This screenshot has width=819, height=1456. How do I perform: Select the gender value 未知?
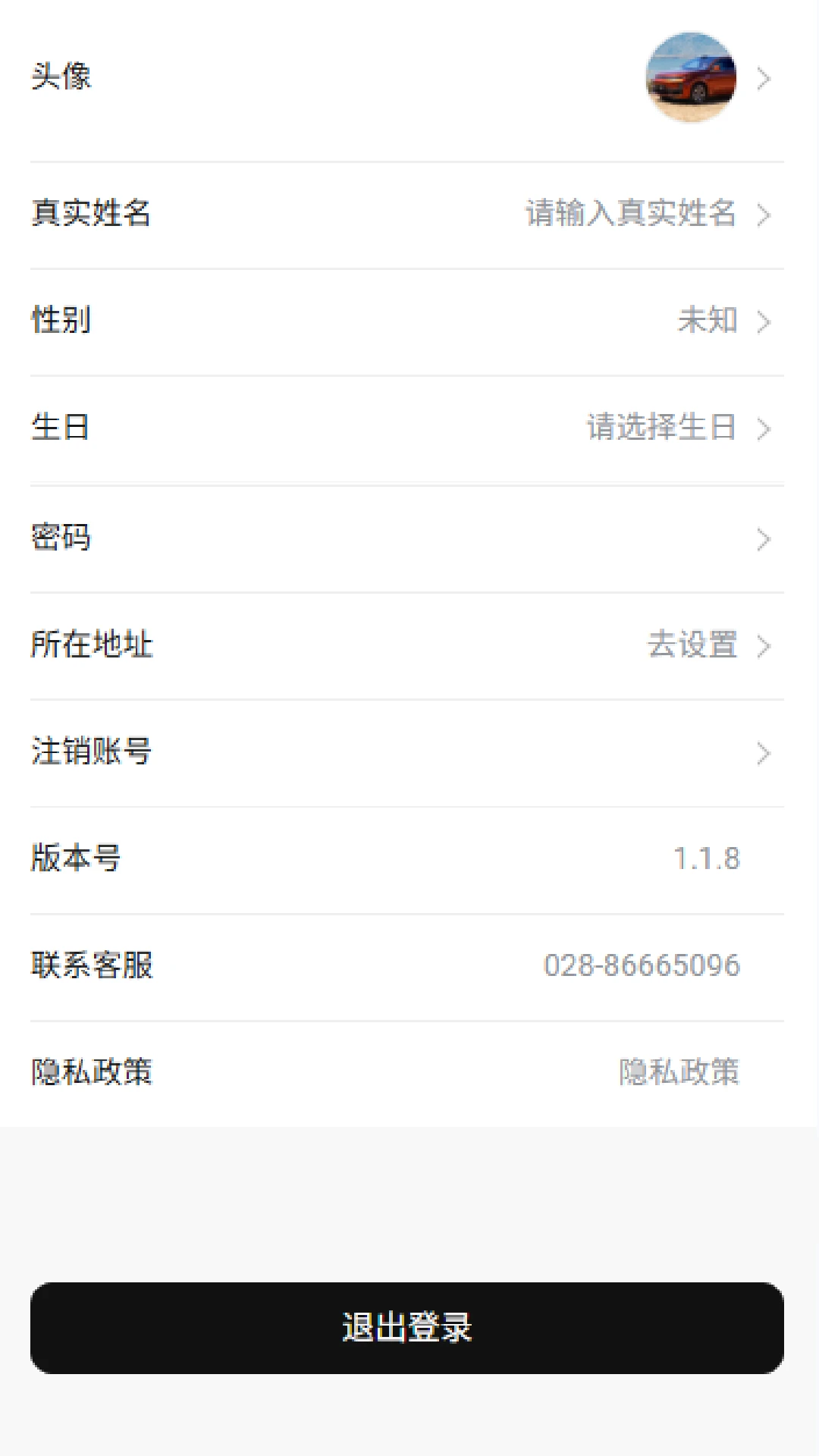[708, 322]
